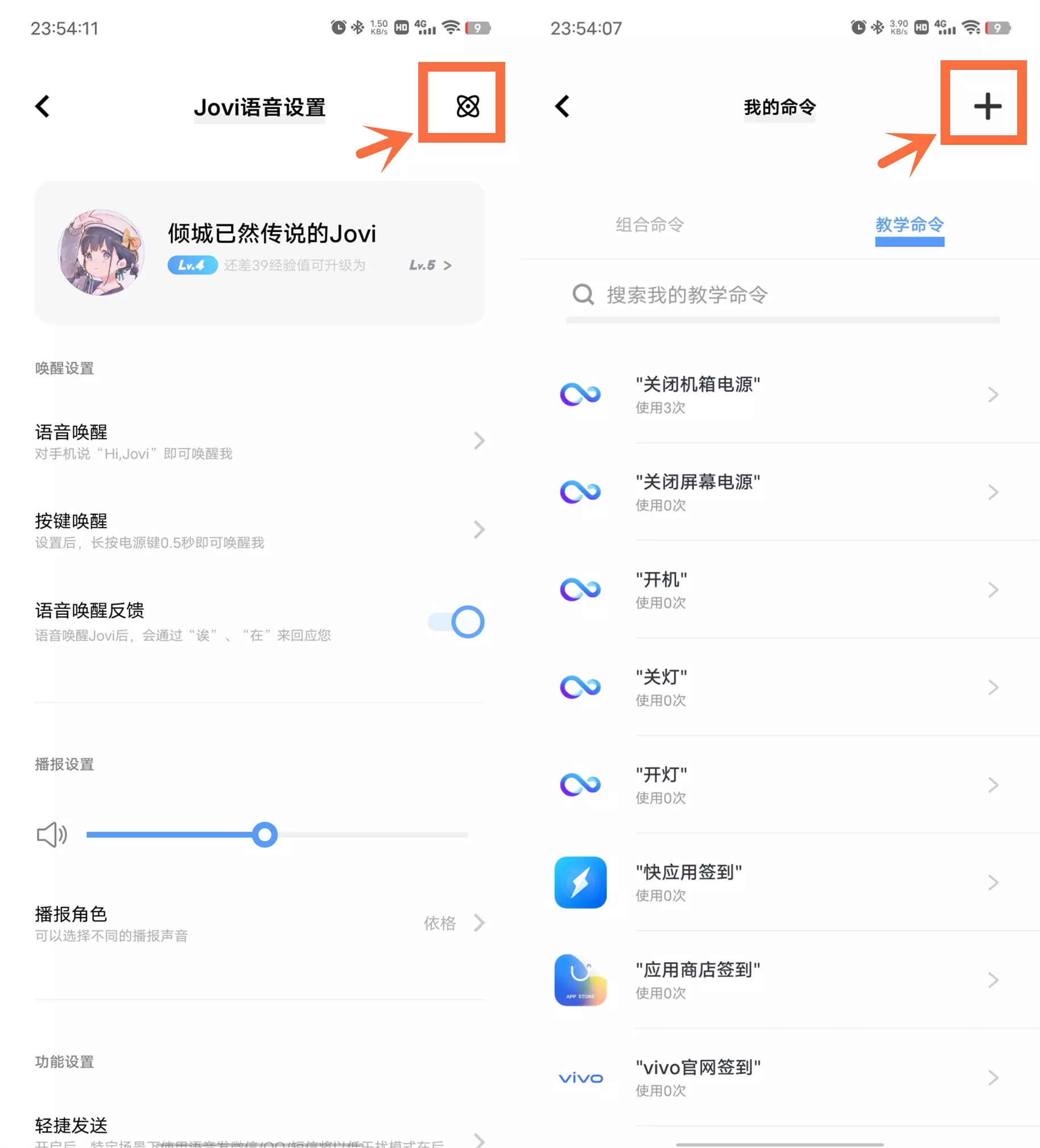Open 语音唤醒 settings
The image size is (1040, 1148).
260,442
